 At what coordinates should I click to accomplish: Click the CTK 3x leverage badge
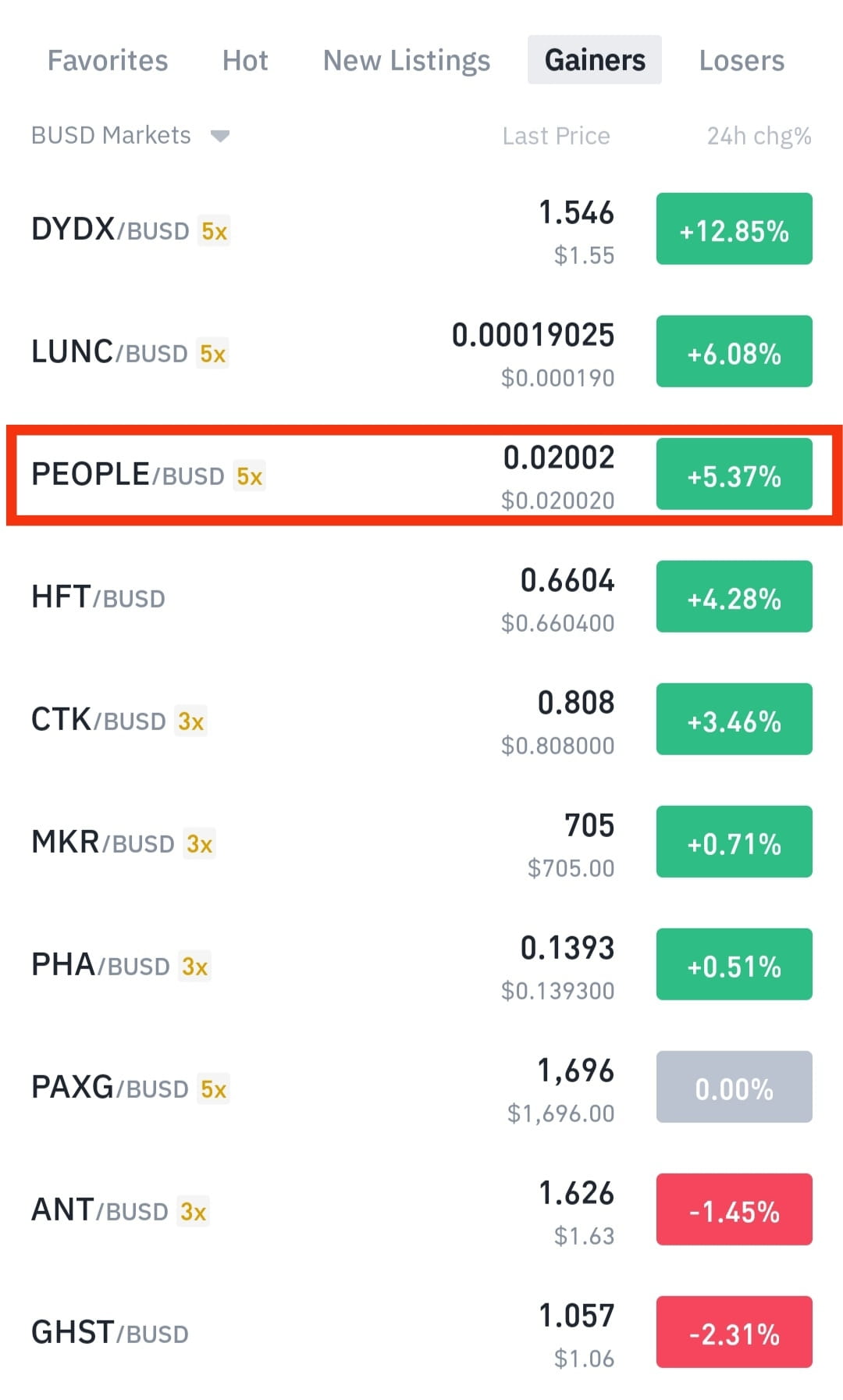190,722
